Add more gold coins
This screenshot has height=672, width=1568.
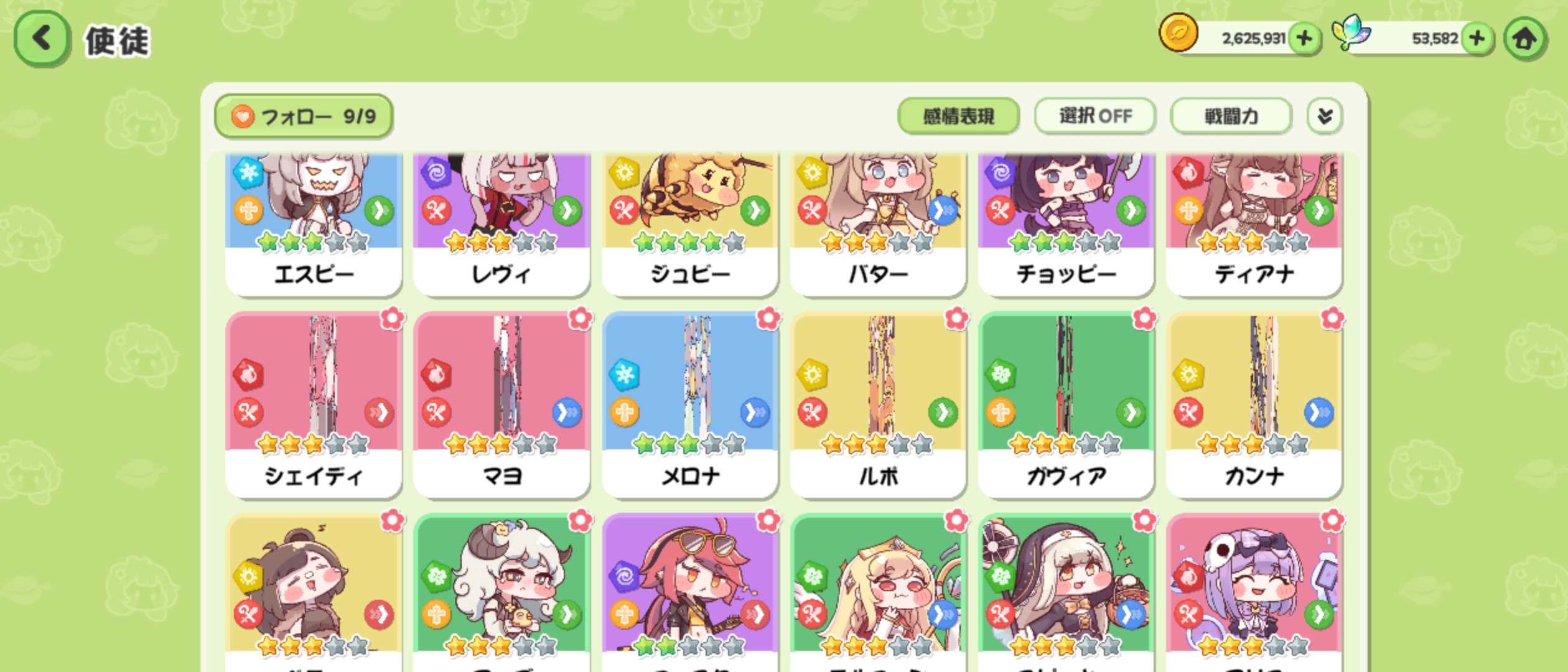pos(1304,39)
